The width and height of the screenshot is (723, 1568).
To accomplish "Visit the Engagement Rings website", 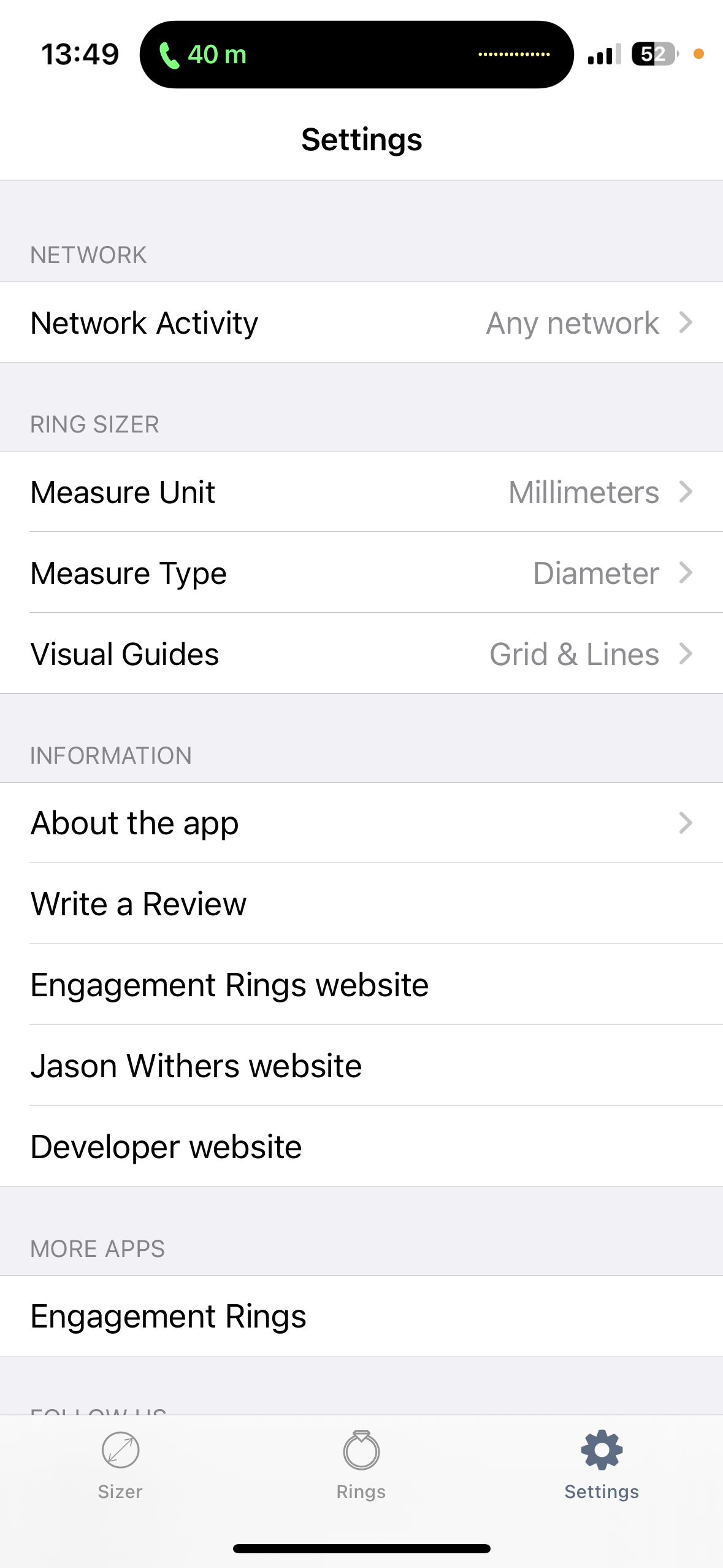I will (362, 984).
